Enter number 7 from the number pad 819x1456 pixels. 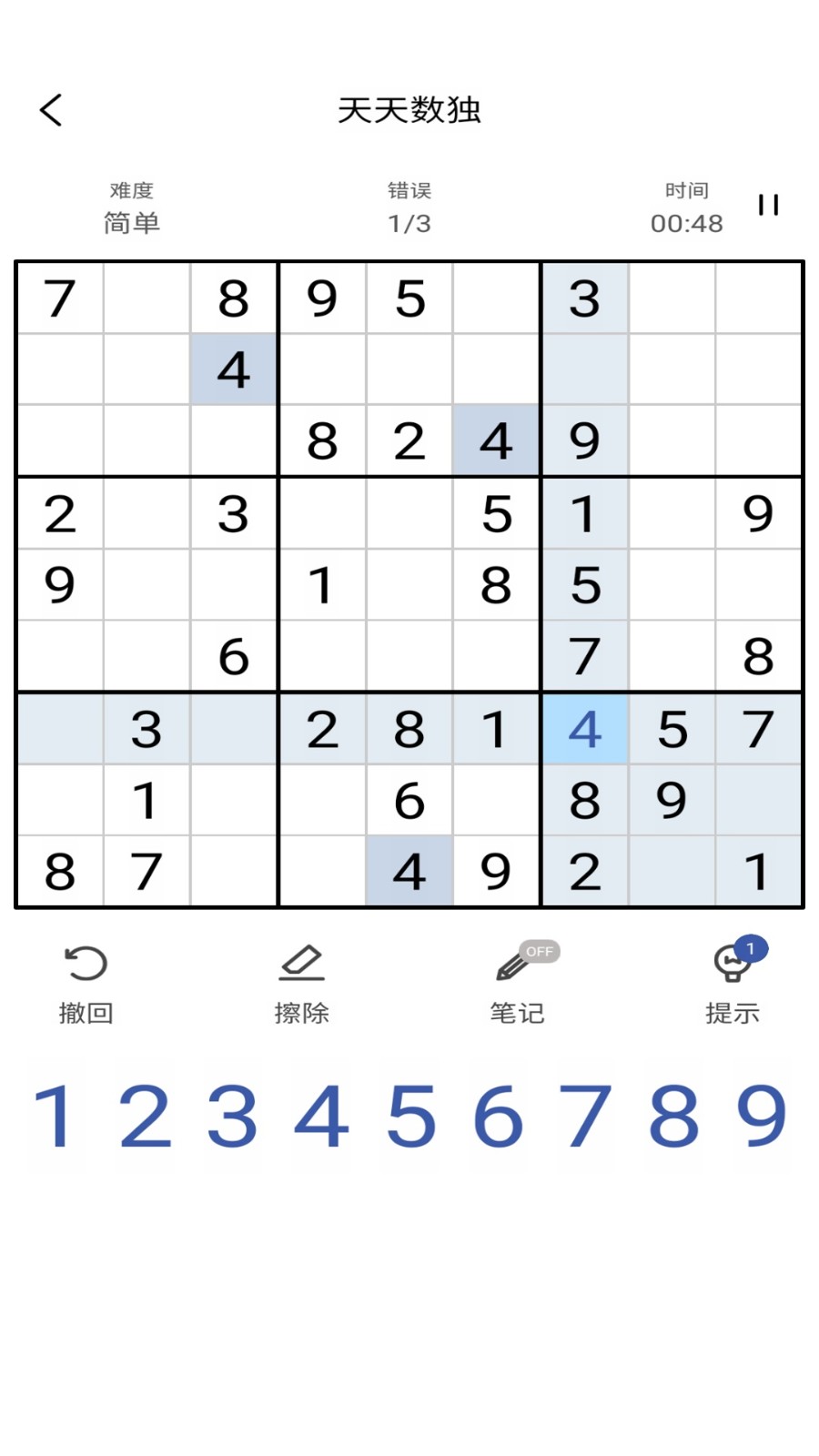586,1116
